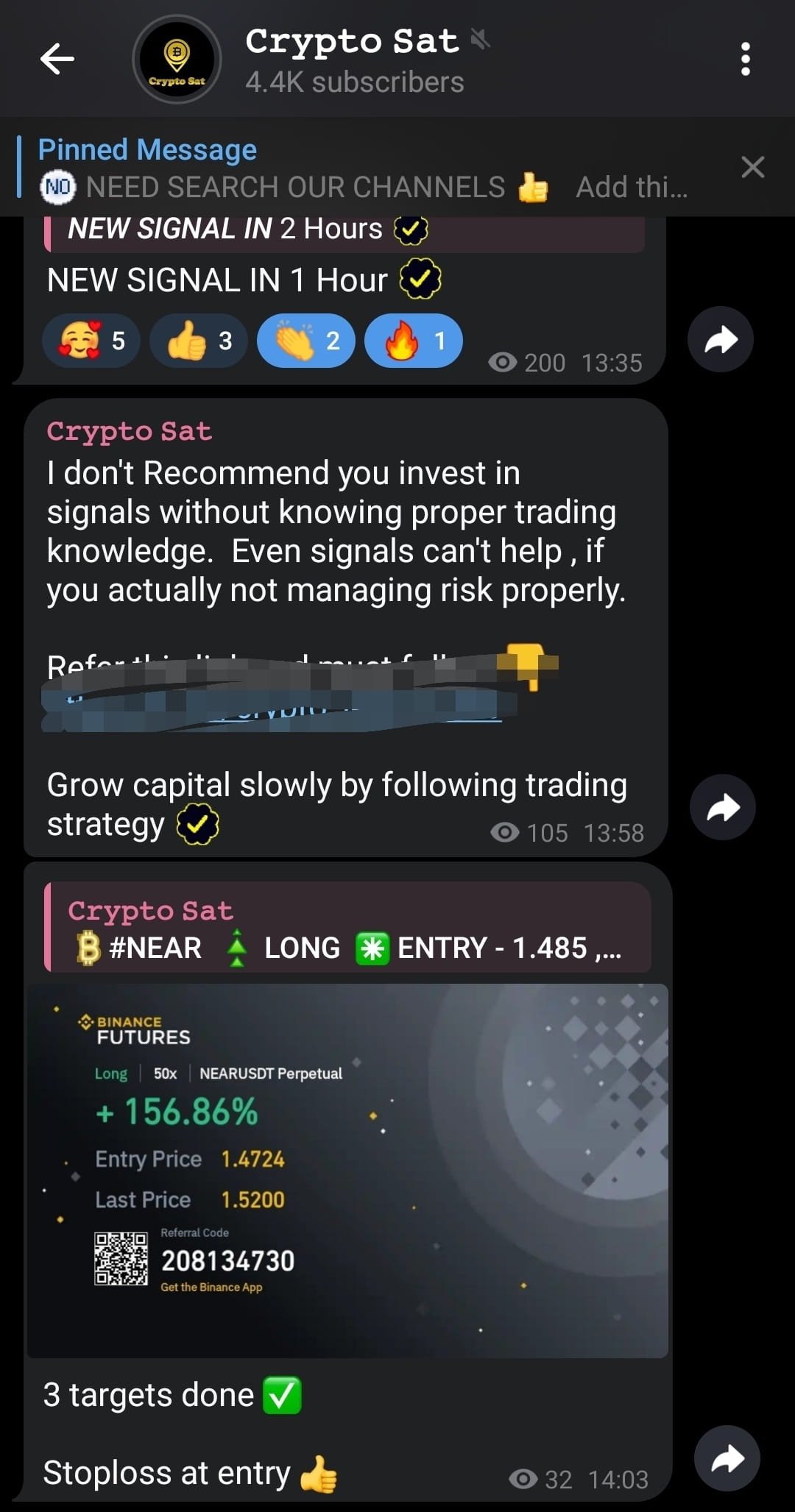Forward the NEW SIGNAL message via share arrow

coord(719,340)
